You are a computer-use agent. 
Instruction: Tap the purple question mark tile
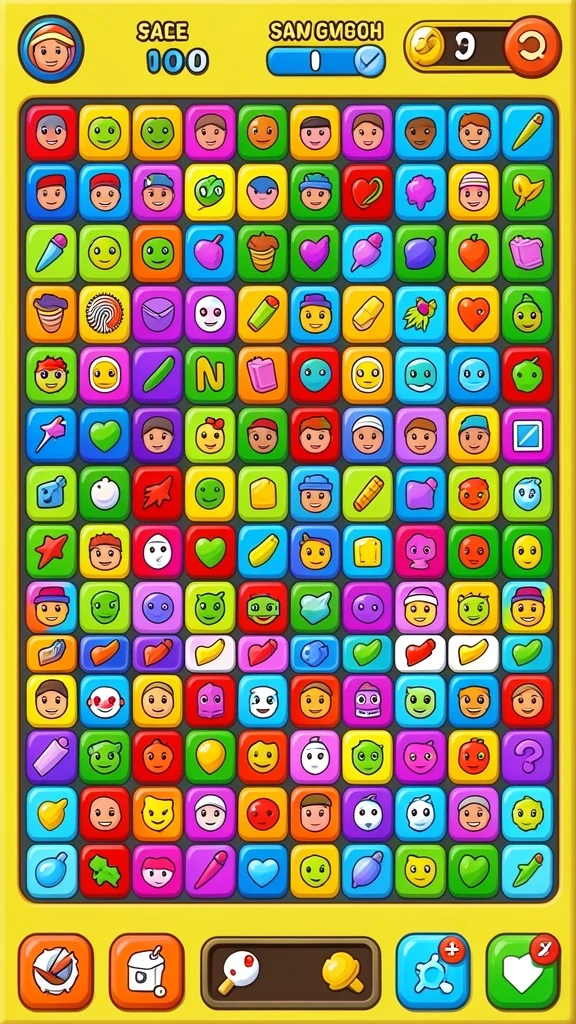527,758
